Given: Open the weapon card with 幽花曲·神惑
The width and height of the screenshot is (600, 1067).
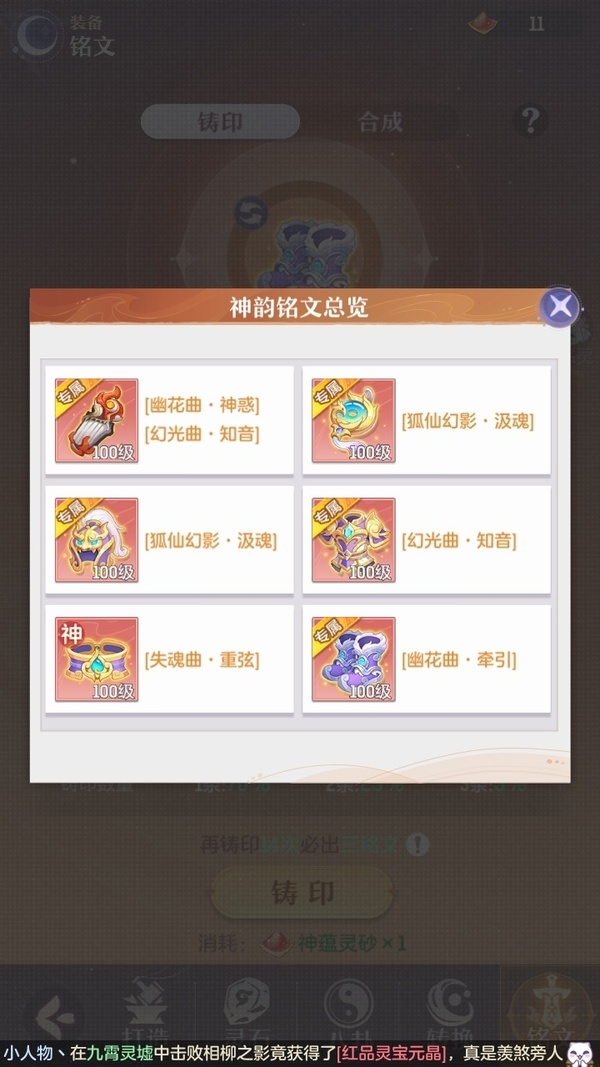Looking at the screenshot, I should click(169, 420).
